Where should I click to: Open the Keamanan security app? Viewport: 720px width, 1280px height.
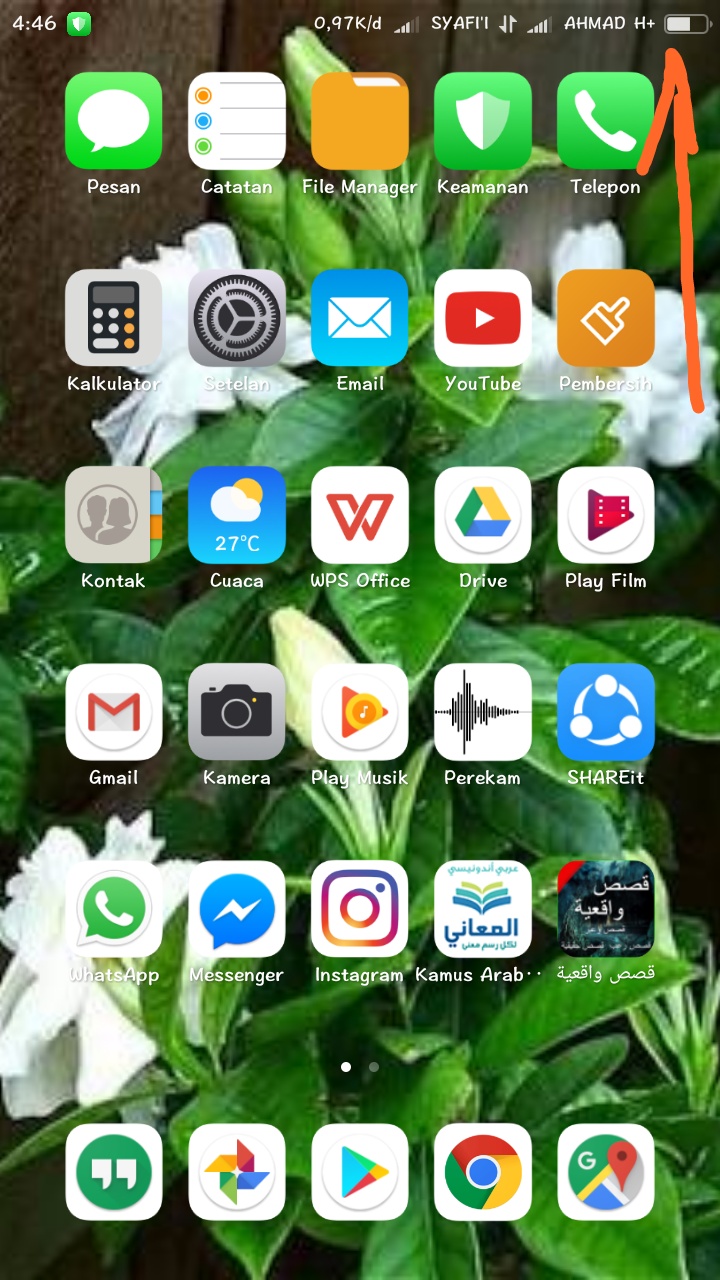tap(483, 121)
